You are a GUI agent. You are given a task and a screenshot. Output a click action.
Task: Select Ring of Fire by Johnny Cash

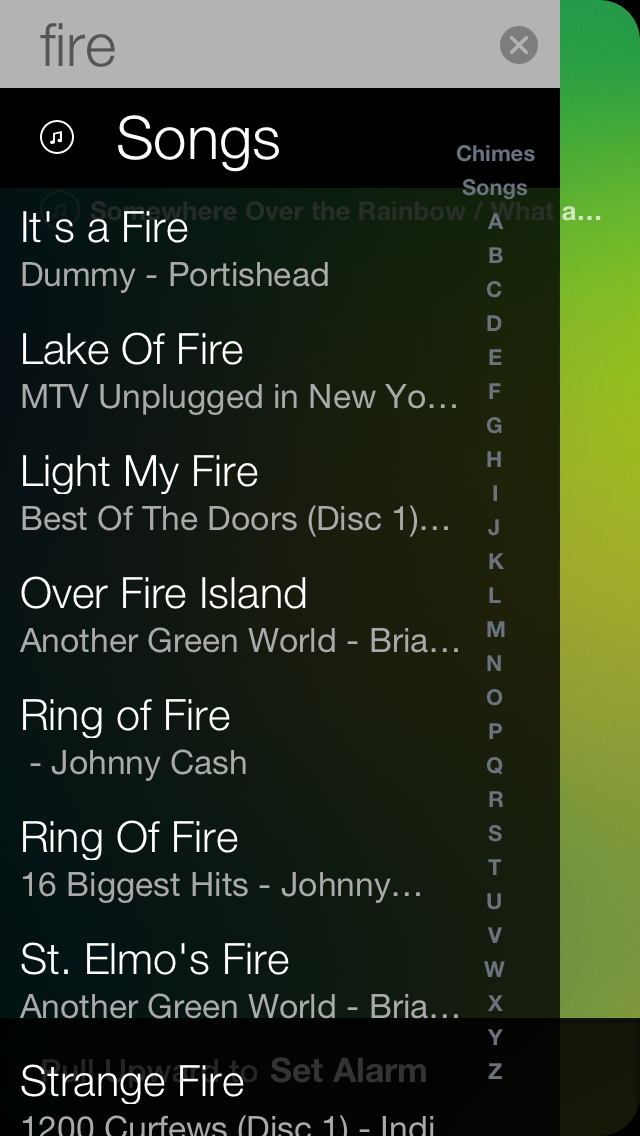239,738
